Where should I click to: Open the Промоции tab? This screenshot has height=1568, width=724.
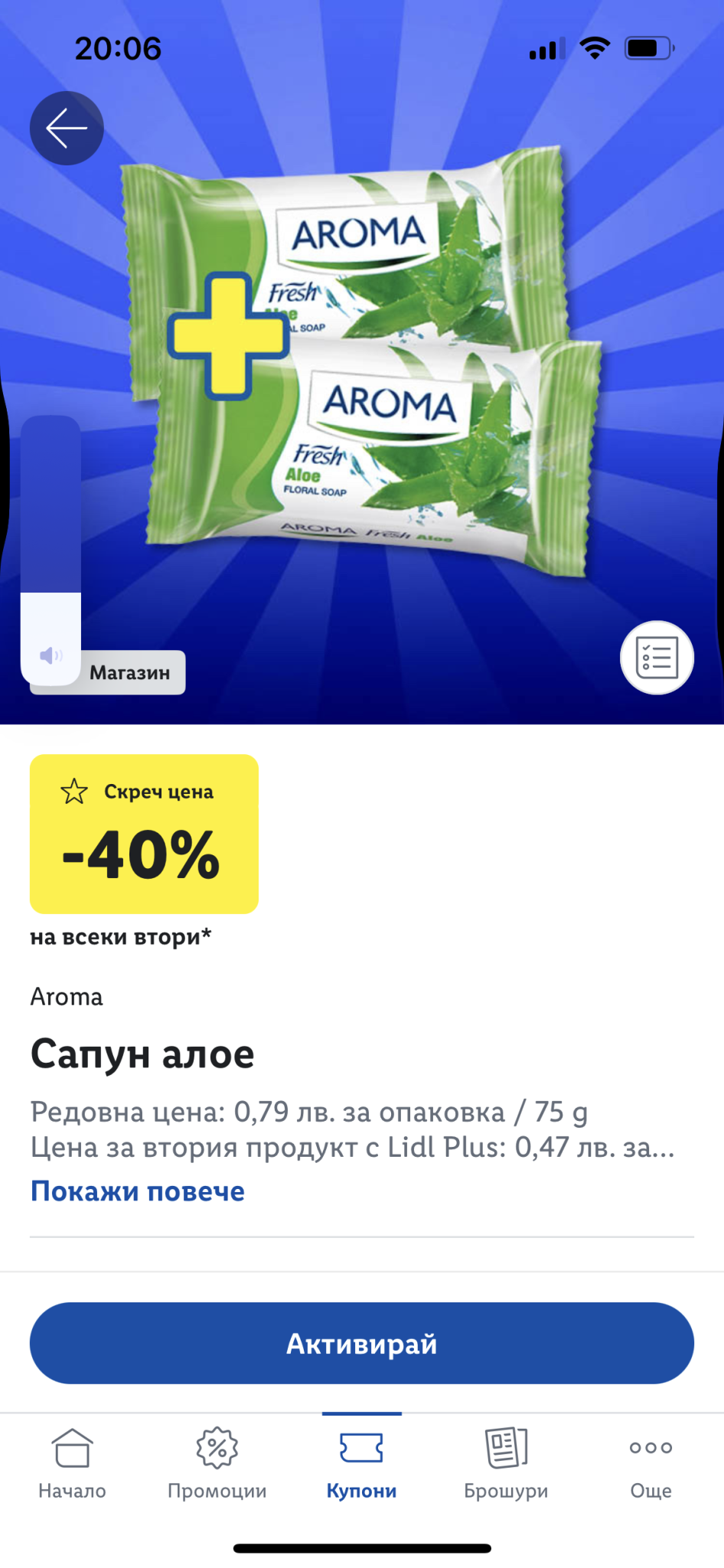[x=217, y=1463]
